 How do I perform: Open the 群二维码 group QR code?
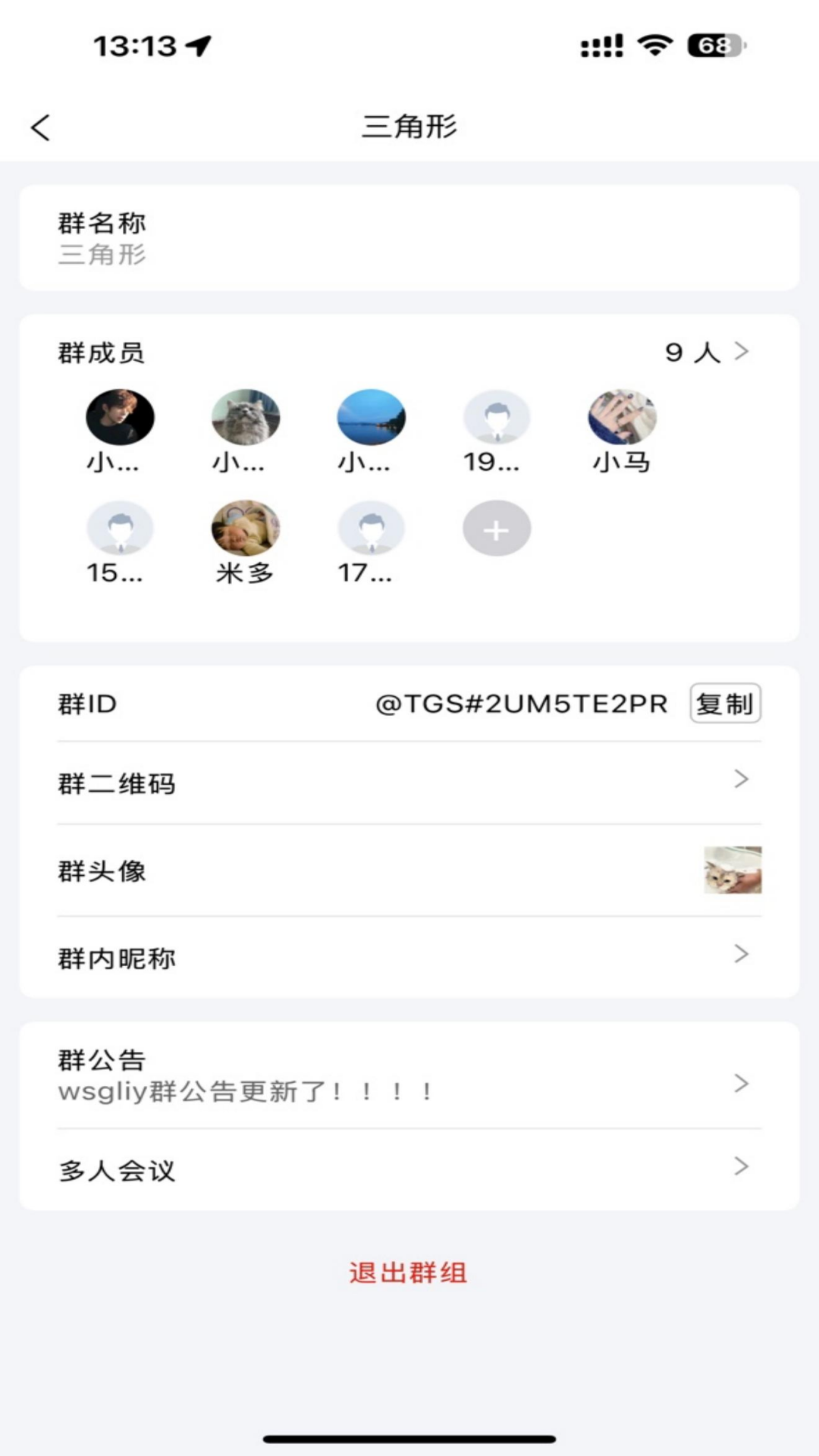[409, 783]
